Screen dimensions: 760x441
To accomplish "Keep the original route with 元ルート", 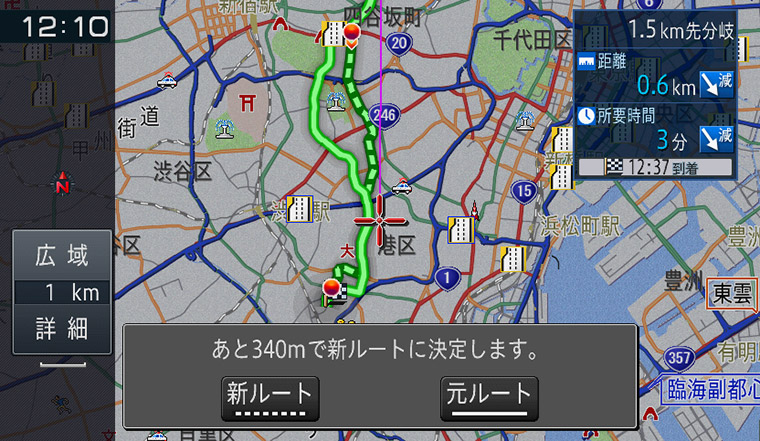I will [x=488, y=397].
